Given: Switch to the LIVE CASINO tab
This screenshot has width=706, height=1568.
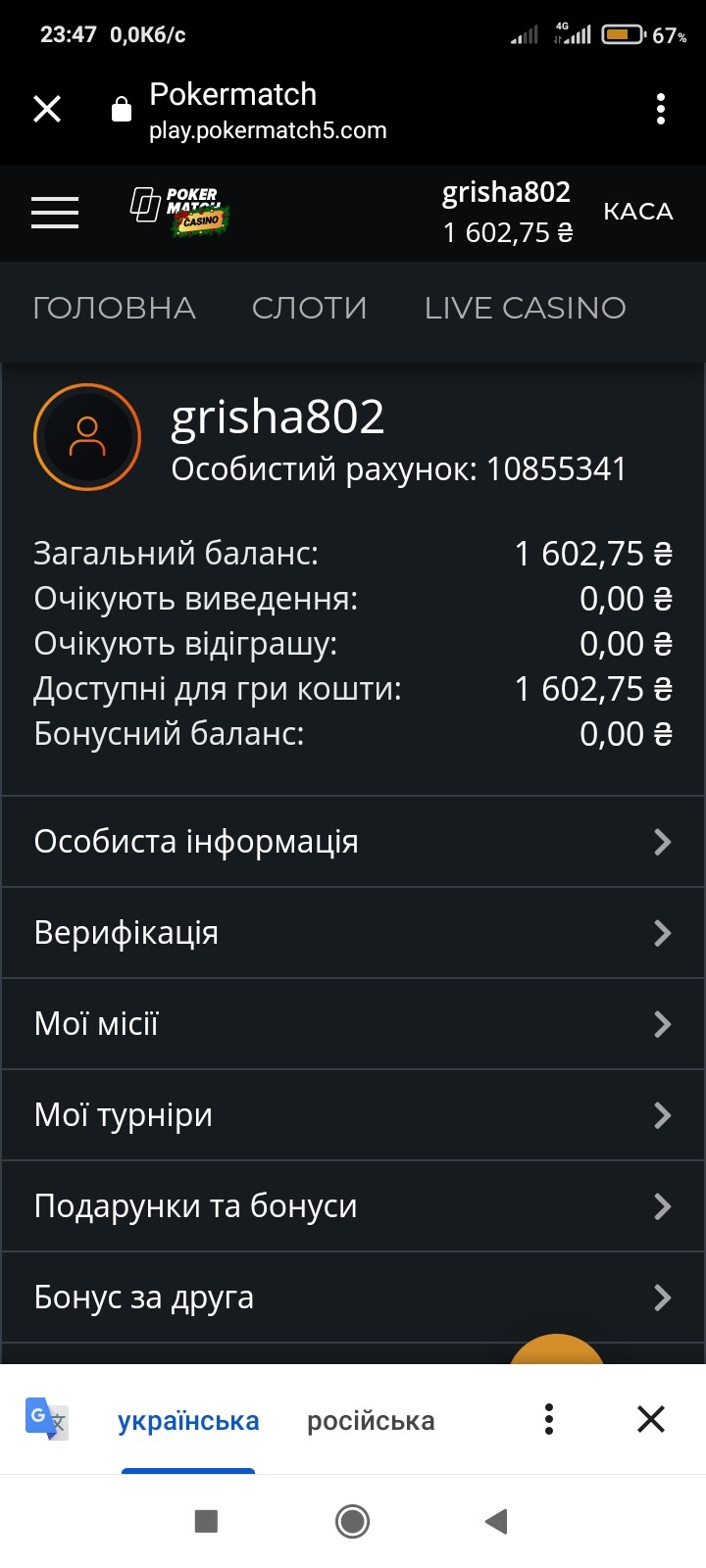Looking at the screenshot, I should pyautogui.click(x=525, y=308).
